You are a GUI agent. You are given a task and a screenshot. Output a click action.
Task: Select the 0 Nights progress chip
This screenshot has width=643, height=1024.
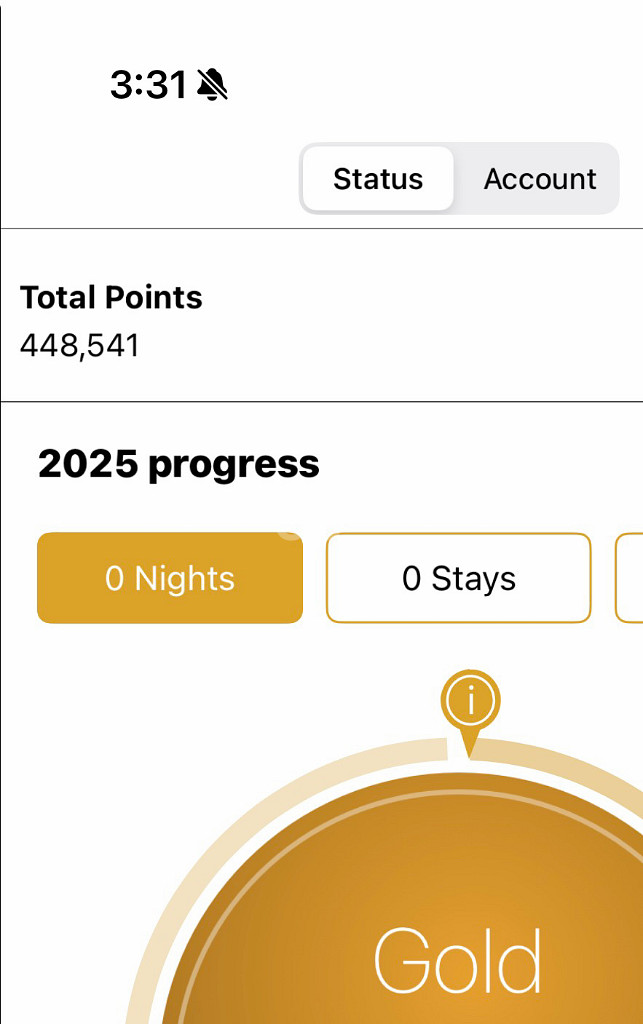coord(170,578)
